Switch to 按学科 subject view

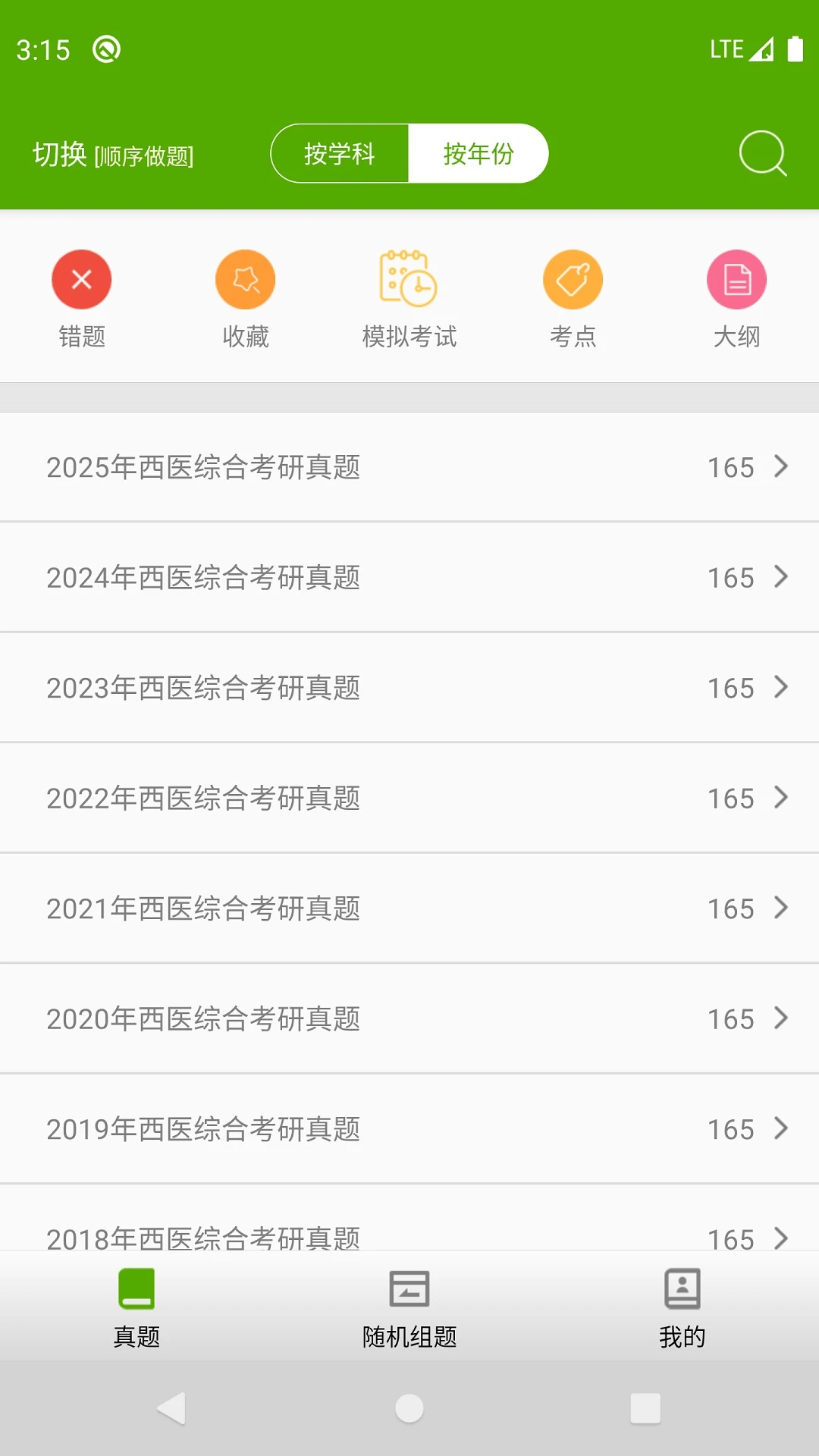pyautogui.click(x=340, y=153)
